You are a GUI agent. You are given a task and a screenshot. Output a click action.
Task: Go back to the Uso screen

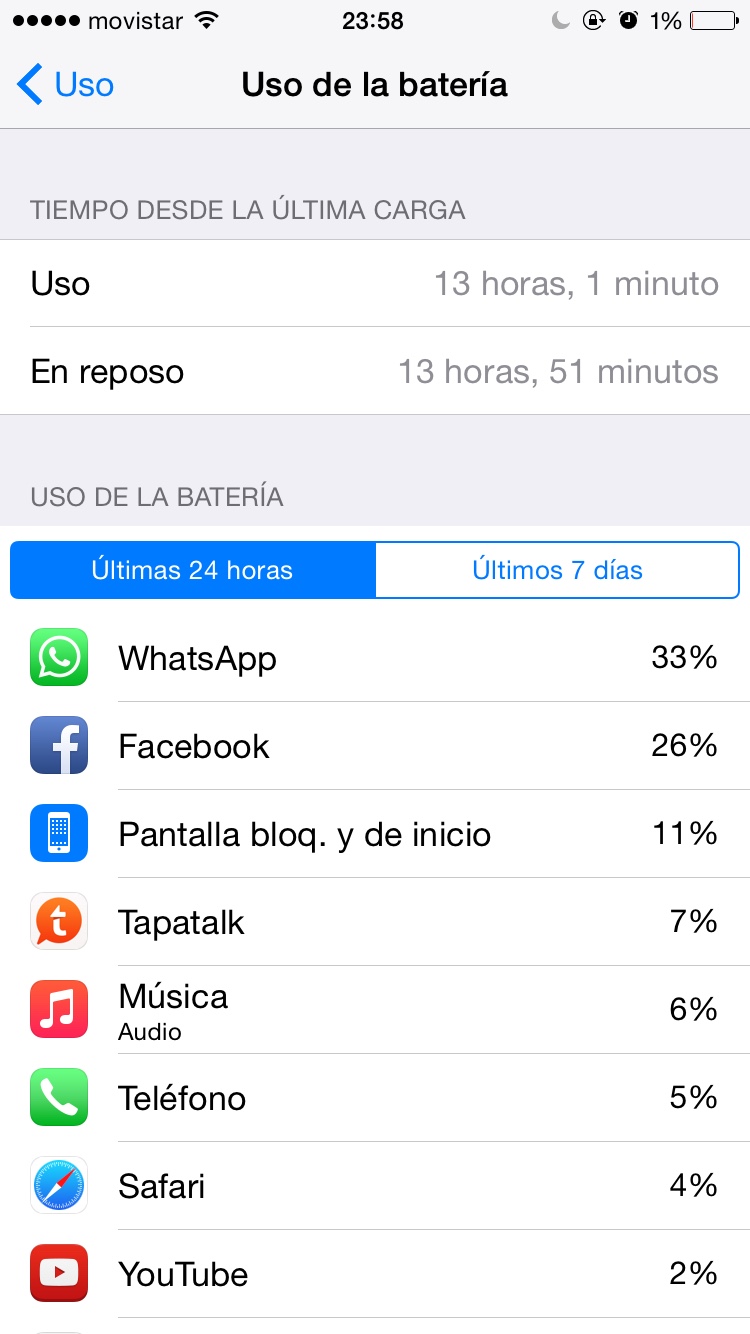66,85
